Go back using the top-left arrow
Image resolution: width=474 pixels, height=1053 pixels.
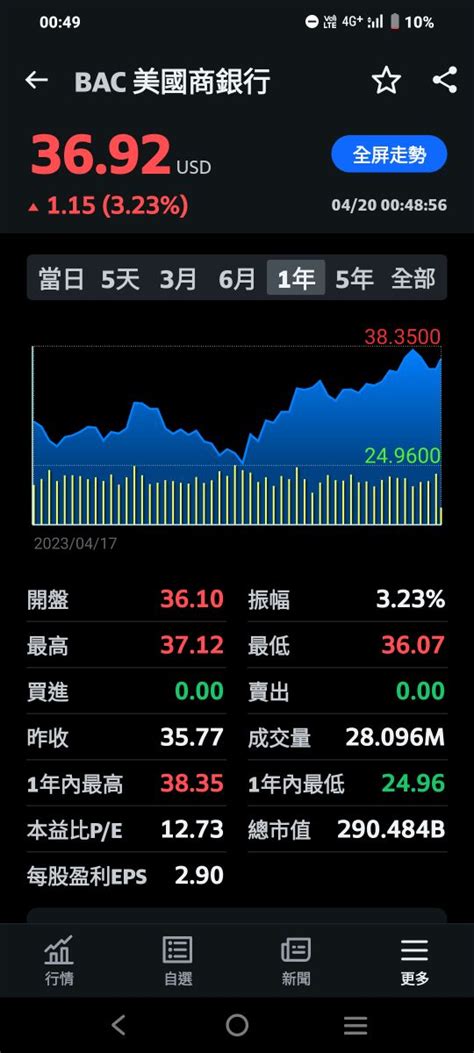(36, 80)
